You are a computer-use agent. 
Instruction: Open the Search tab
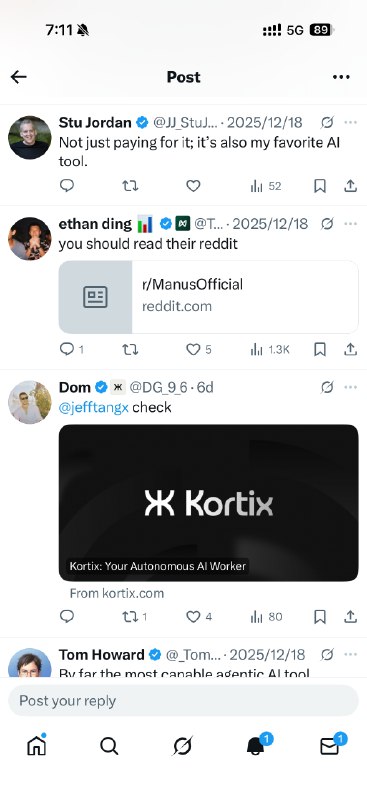pos(109,746)
